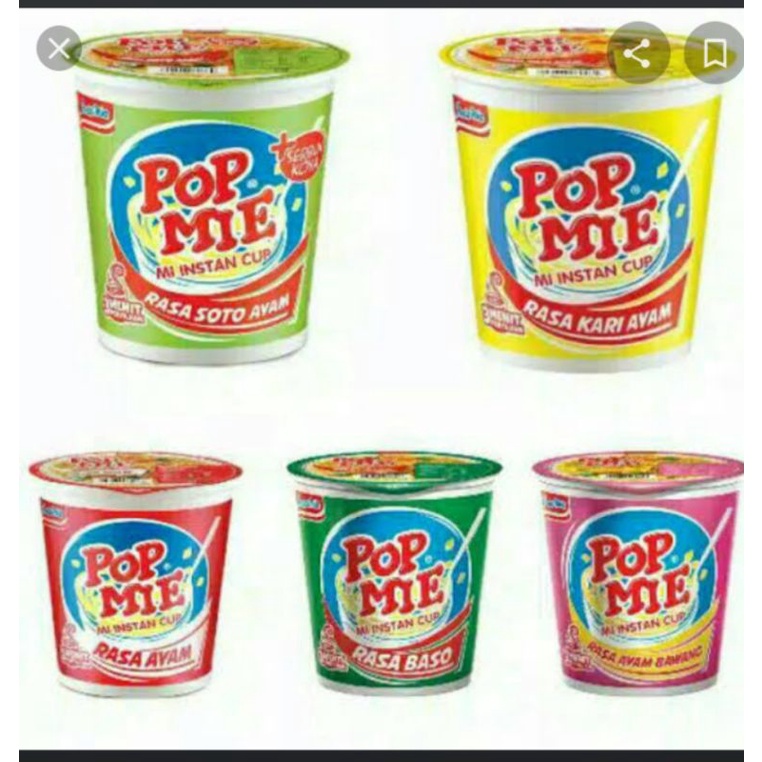Close the image viewer
The image size is (762, 762).
point(59,49)
